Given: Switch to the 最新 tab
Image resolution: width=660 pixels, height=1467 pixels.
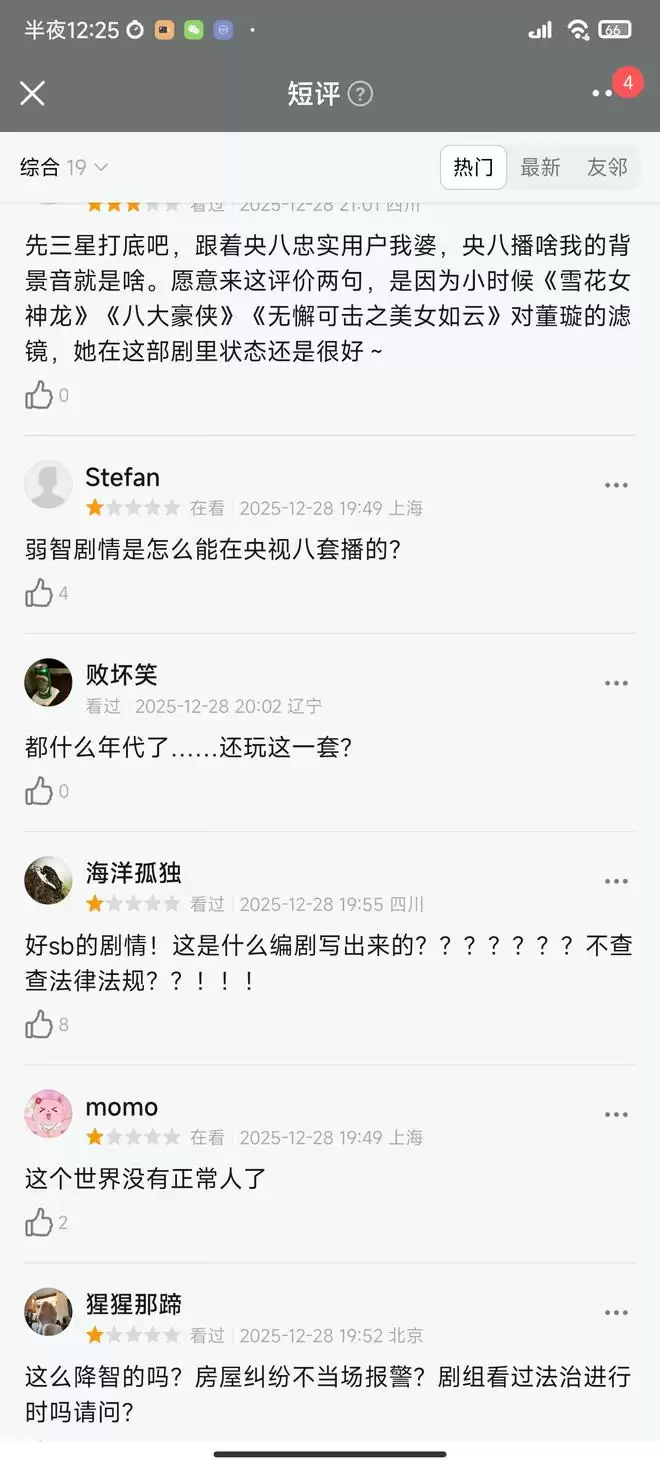Looking at the screenshot, I should point(540,167).
